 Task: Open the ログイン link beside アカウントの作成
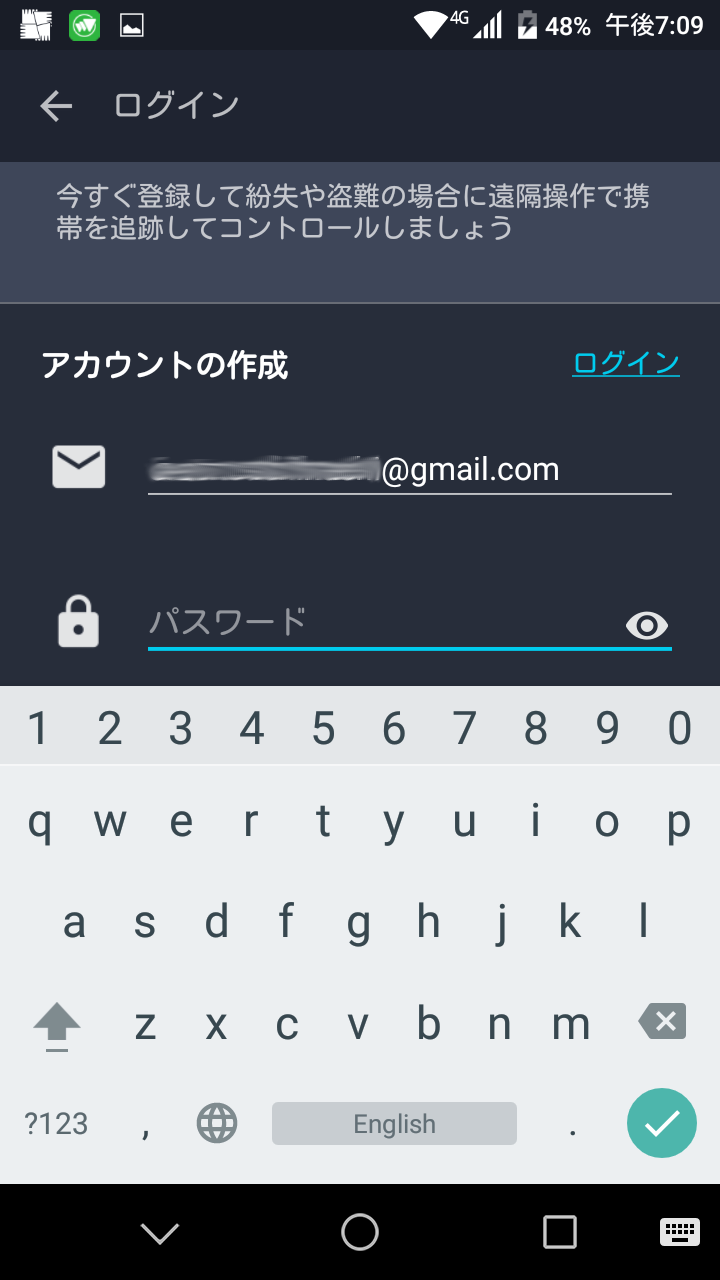pyautogui.click(x=626, y=364)
